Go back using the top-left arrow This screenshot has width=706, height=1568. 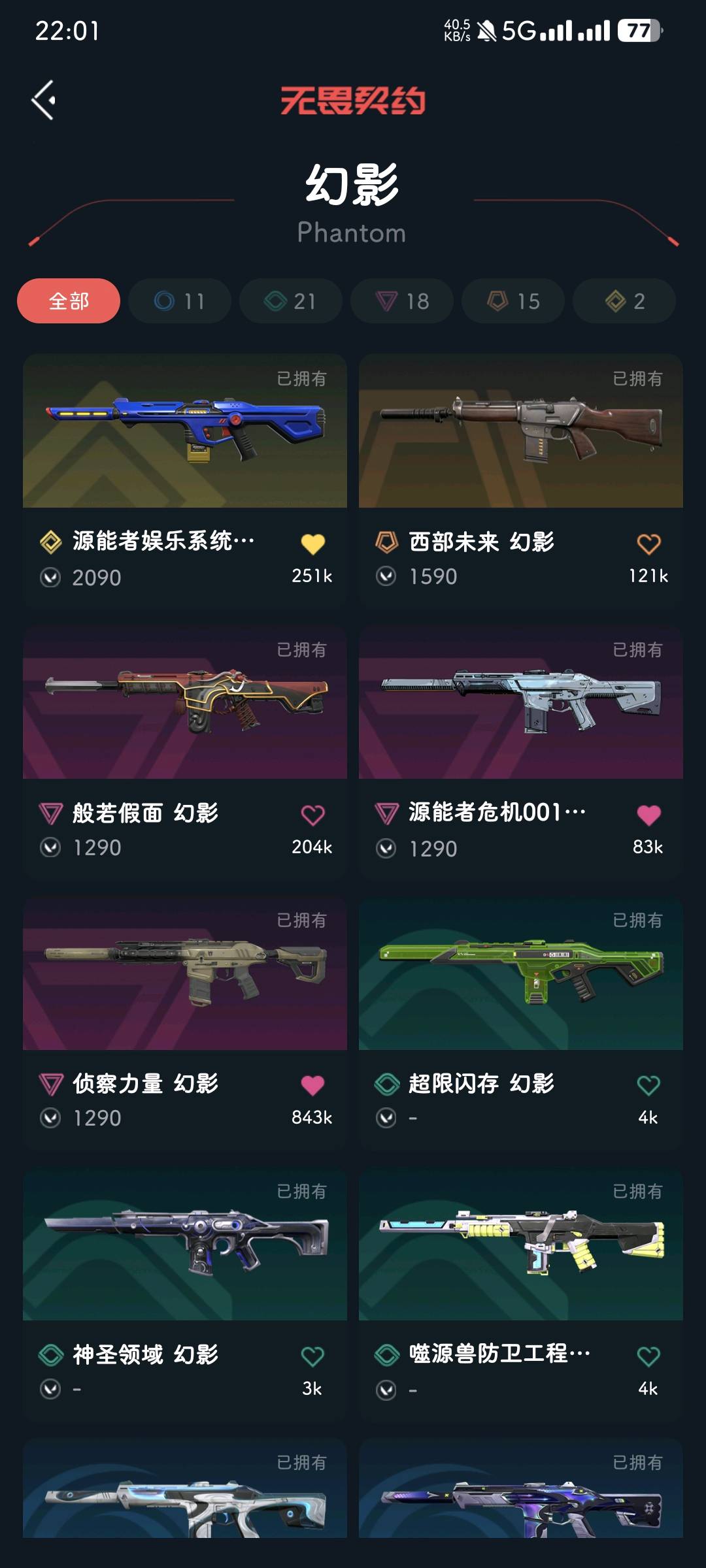point(44,101)
